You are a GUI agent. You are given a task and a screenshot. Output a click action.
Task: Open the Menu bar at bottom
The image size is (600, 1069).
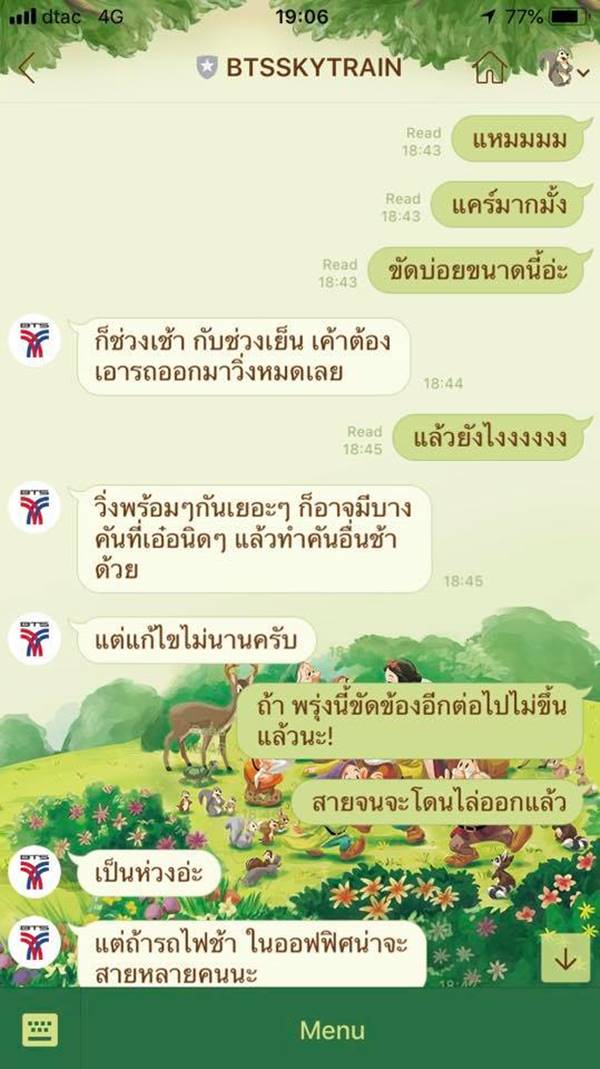333,1030
